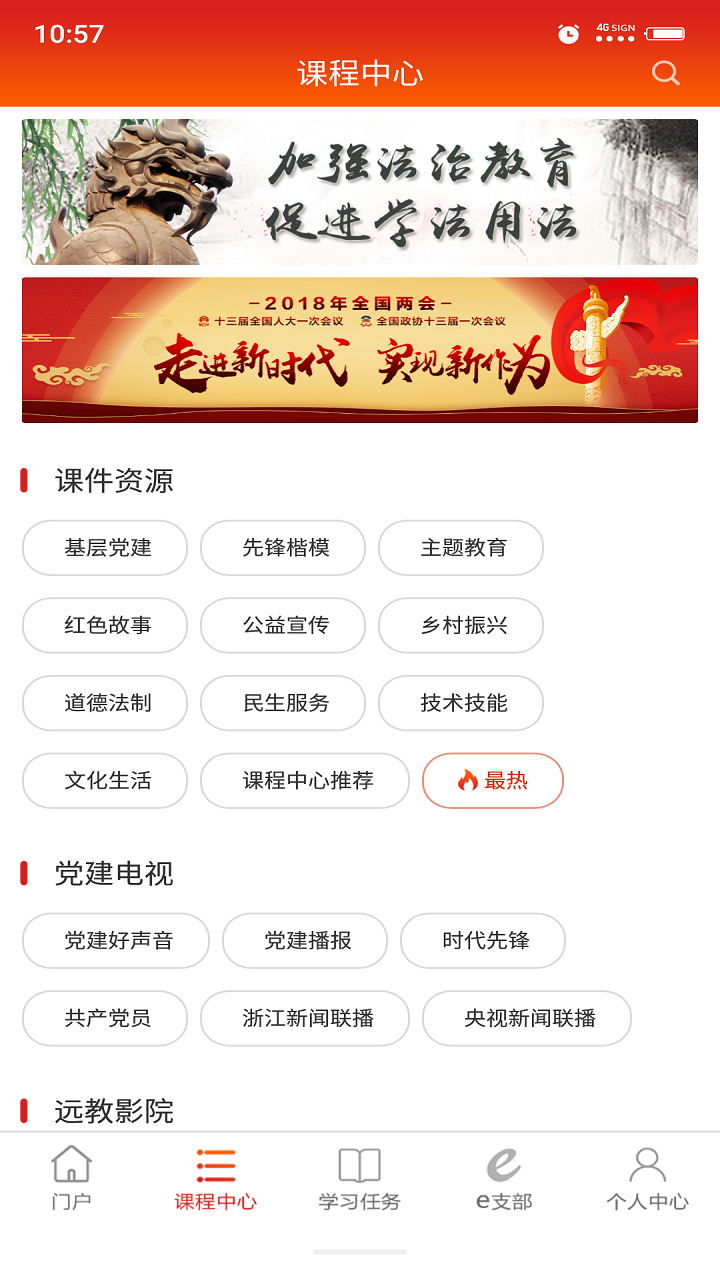
Task: Open the 主题教育 category
Action: click(460, 548)
